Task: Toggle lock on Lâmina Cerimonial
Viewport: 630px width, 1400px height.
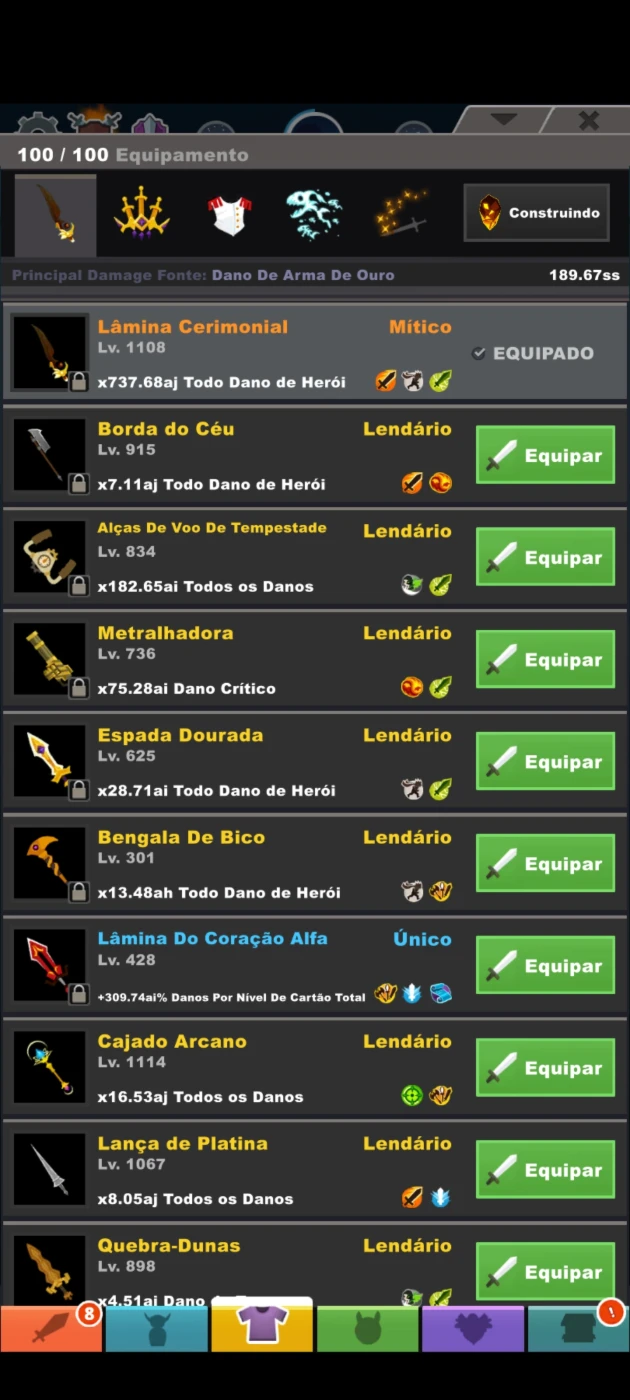Action: [78, 382]
